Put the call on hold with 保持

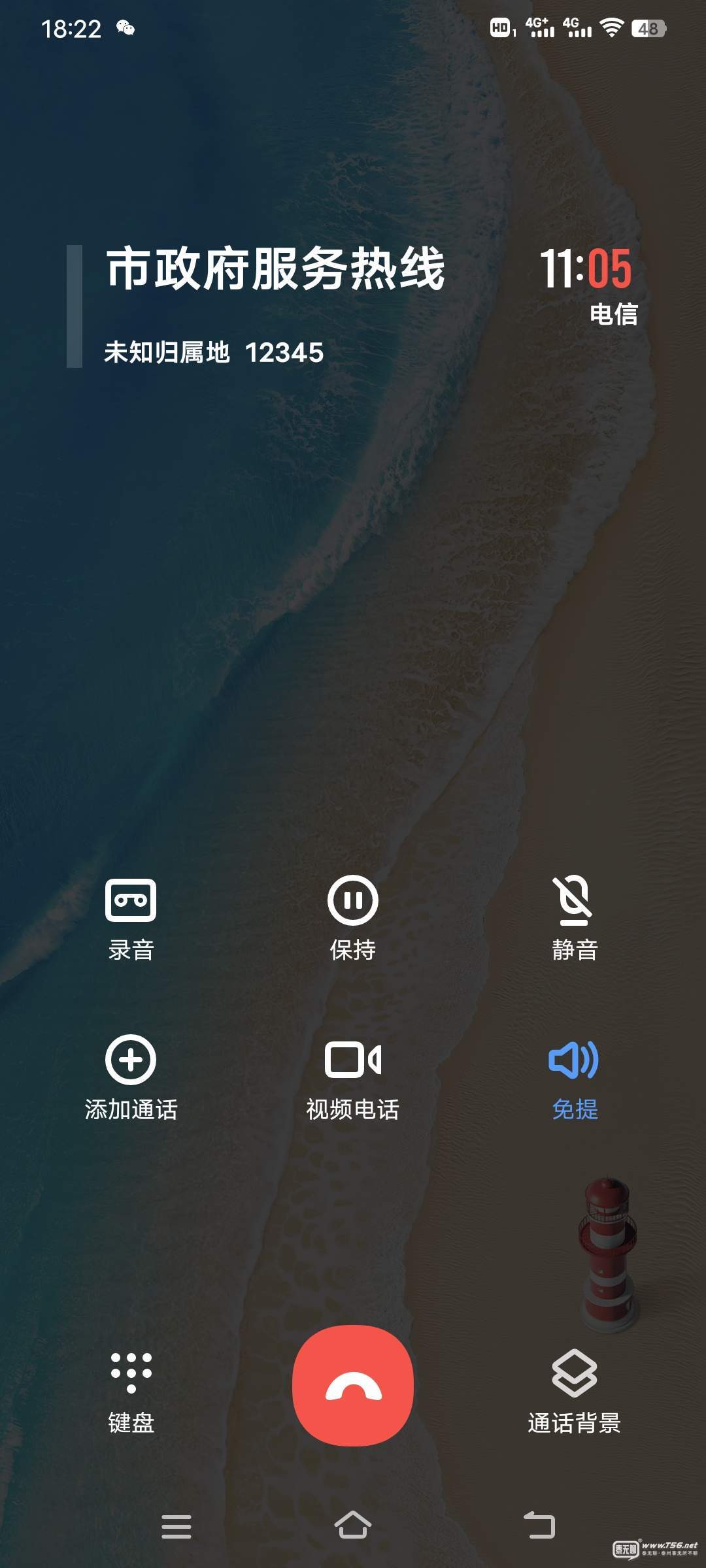353,918
